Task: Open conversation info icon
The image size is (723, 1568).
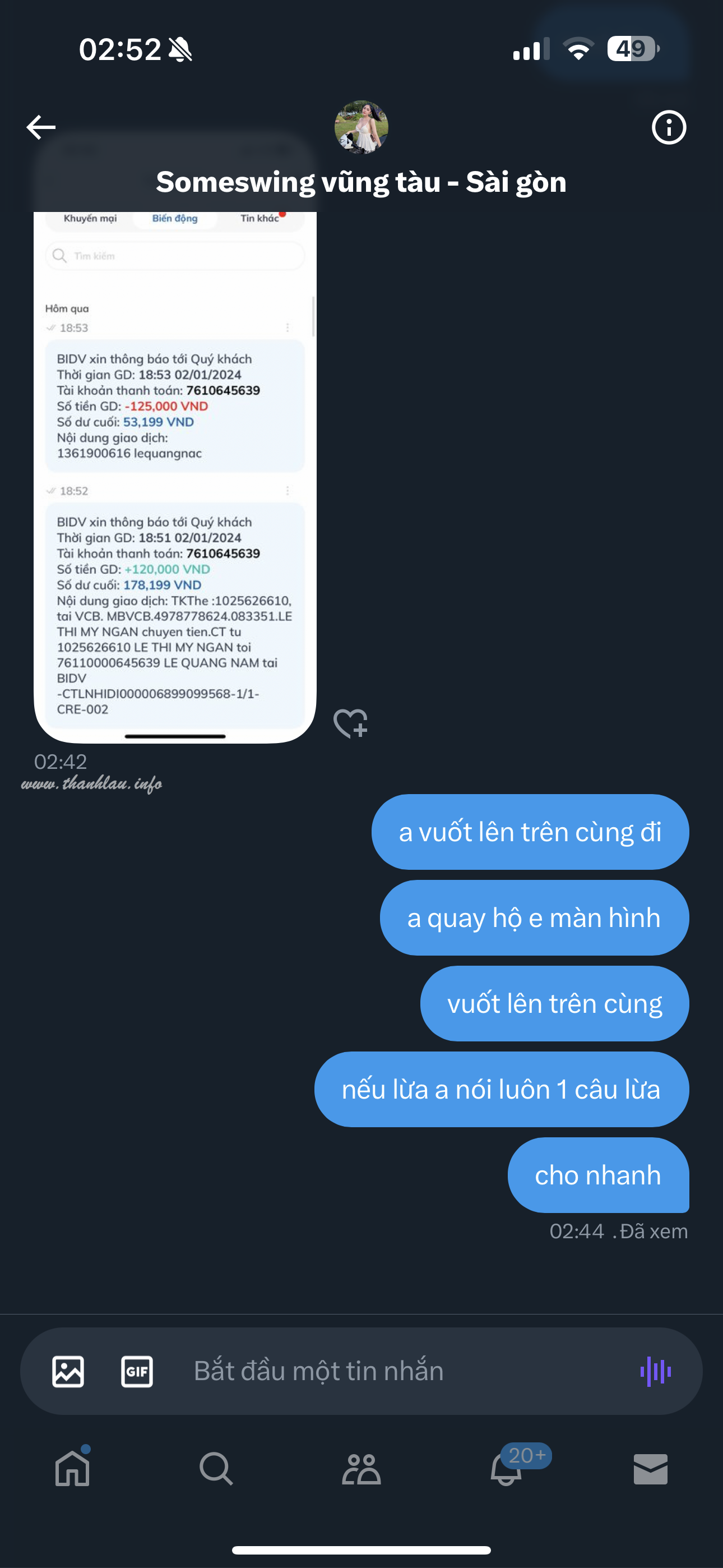Action: tap(669, 127)
